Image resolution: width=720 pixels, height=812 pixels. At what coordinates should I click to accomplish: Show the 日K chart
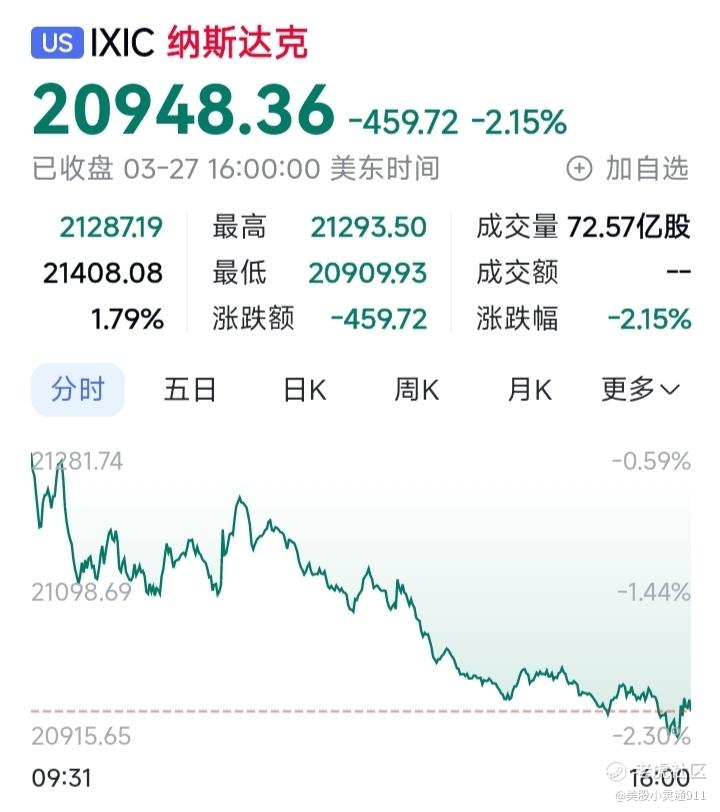pyautogui.click(x=304, y=390)
